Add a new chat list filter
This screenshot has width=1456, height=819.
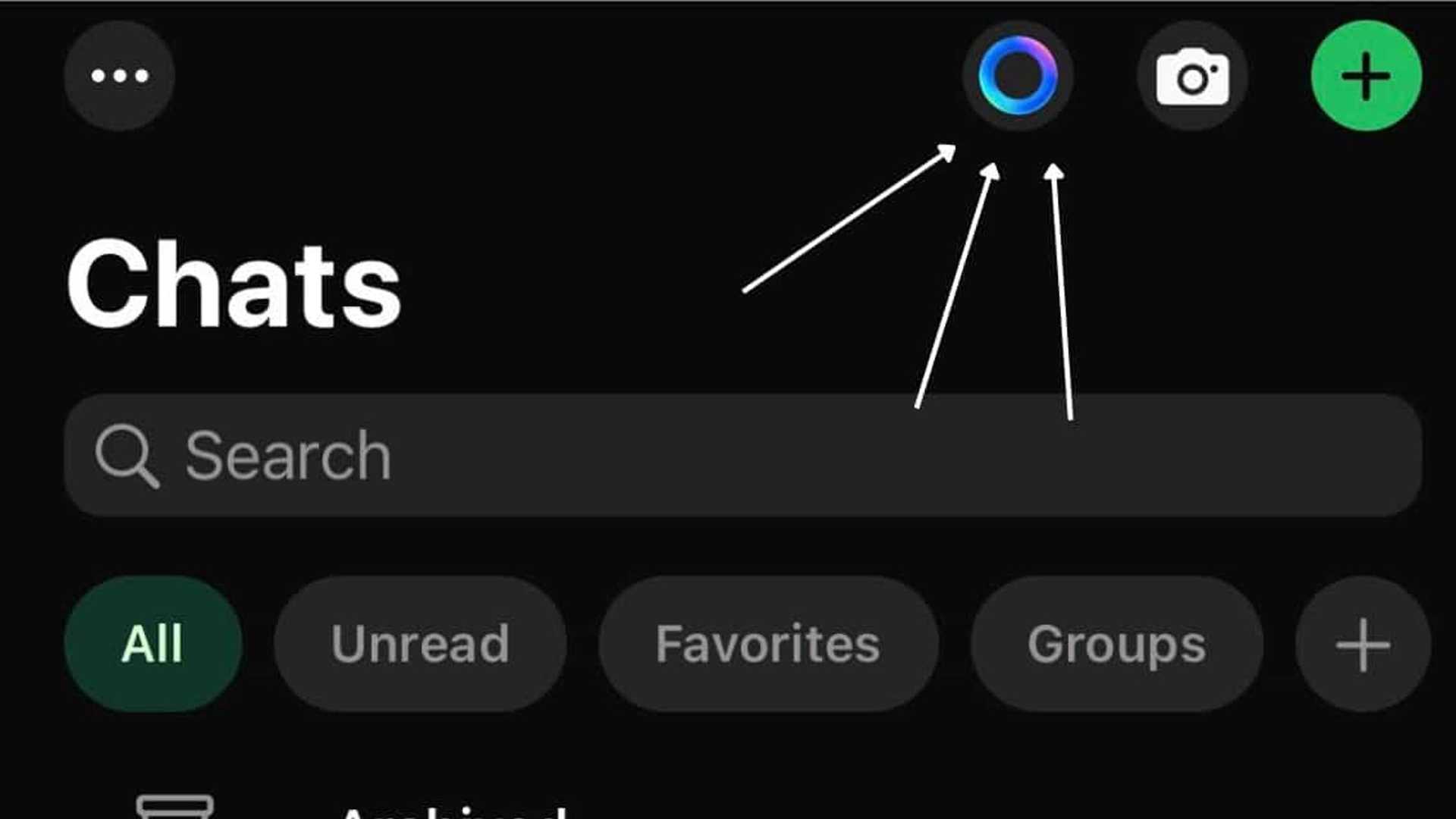1363,644
